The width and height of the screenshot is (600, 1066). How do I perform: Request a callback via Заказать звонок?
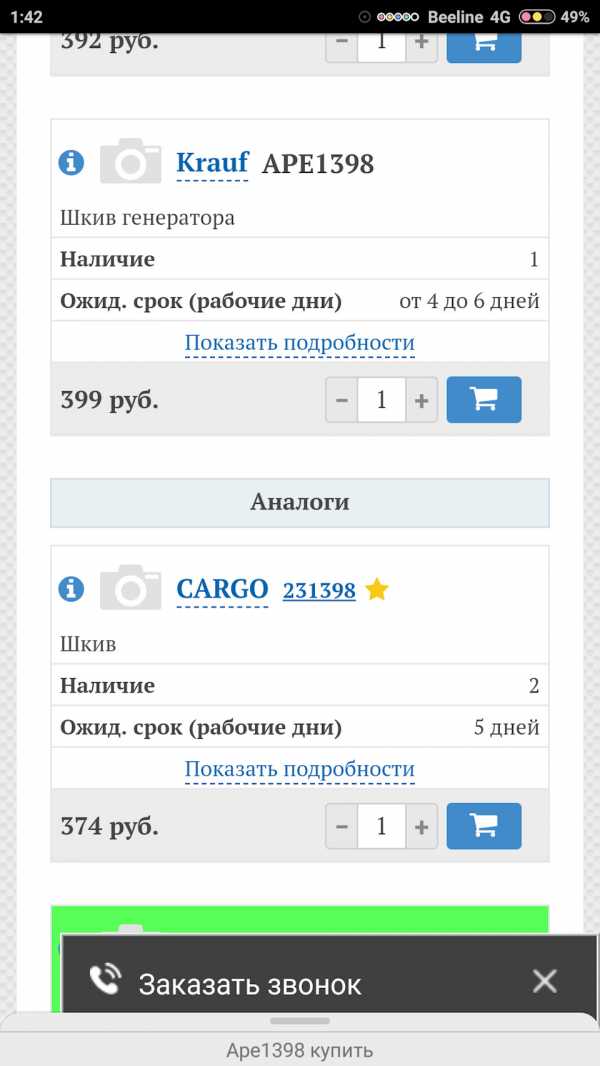(x=250, y=984)
